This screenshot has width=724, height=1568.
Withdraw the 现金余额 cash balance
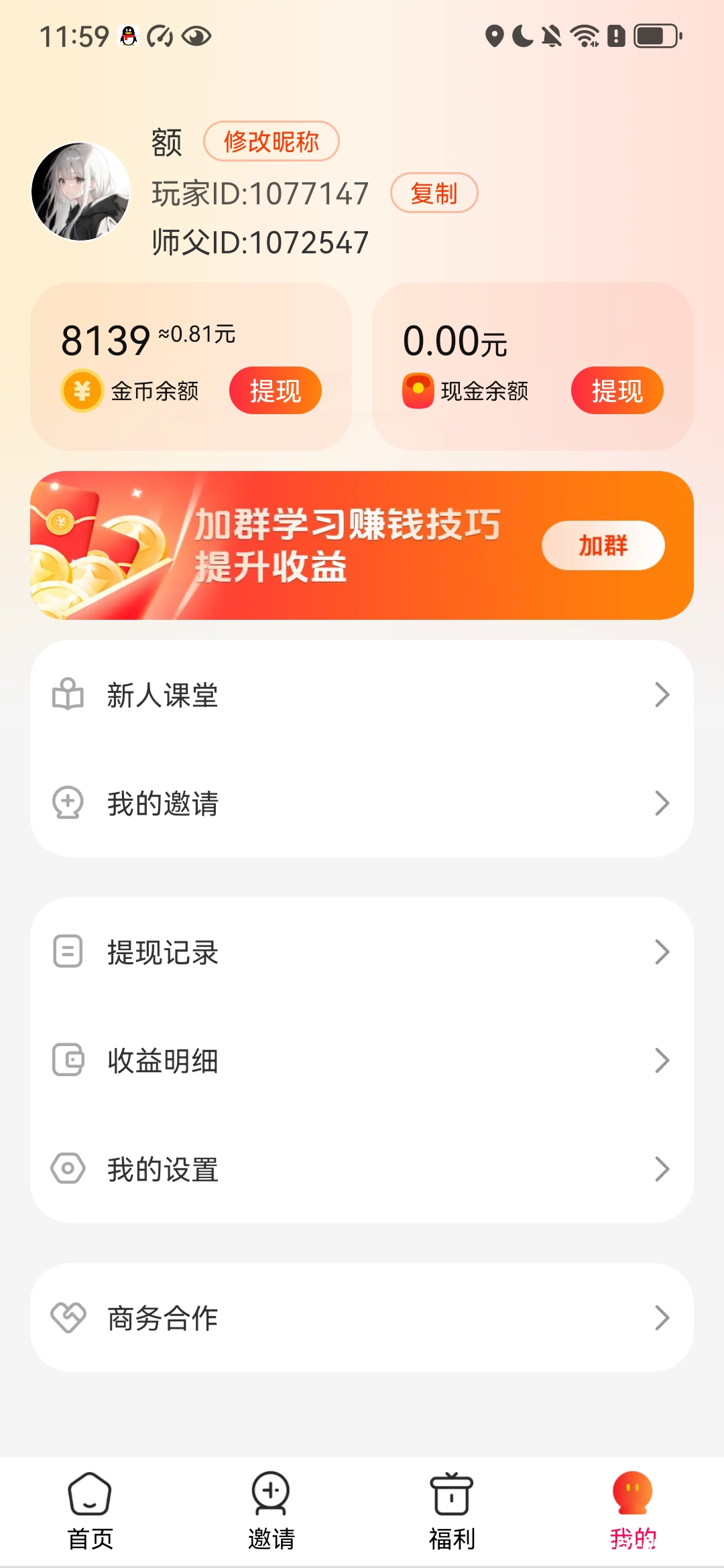pyautogui.click(x=617, y=391)
